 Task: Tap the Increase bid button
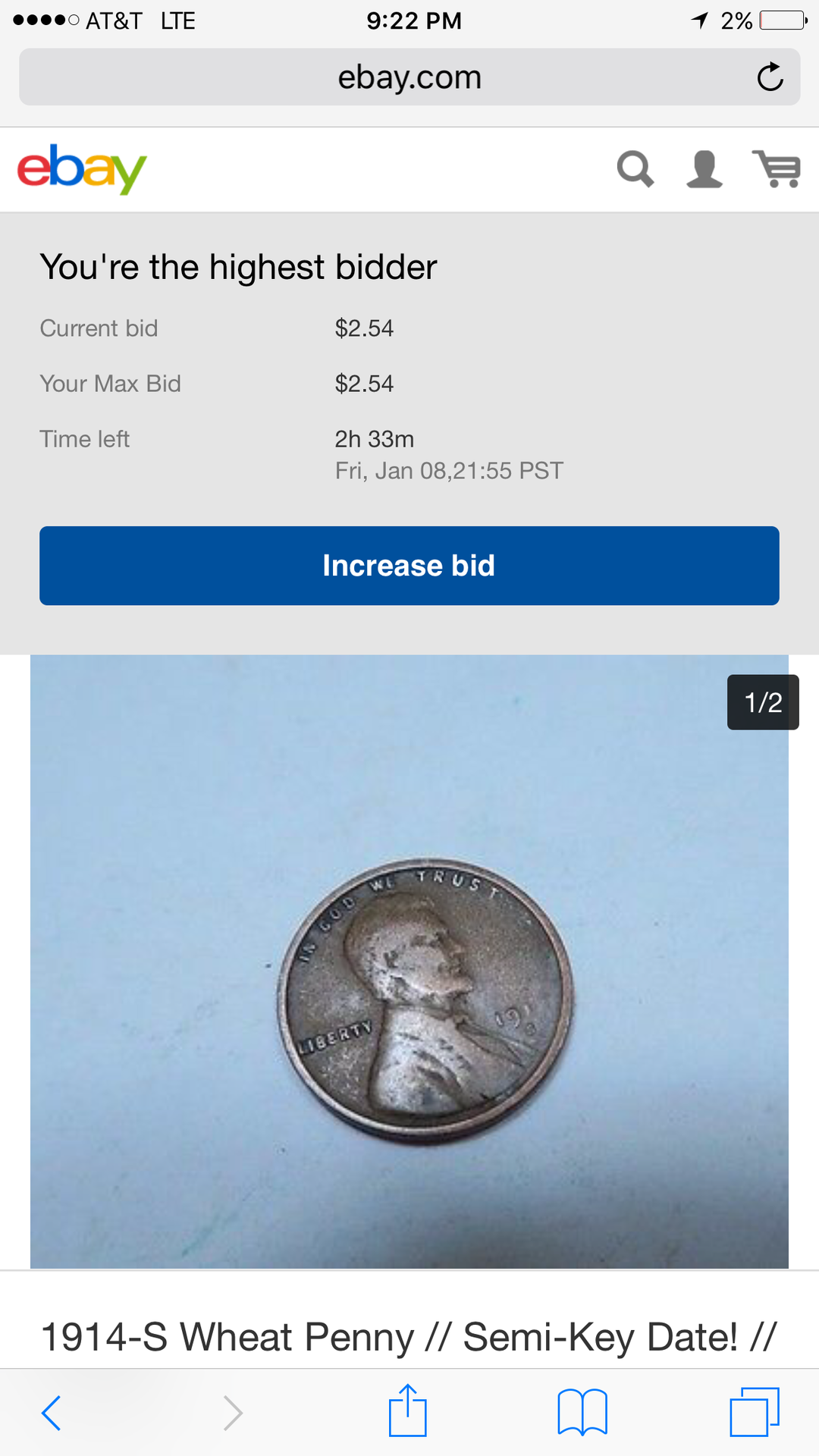tap(409, 566)
